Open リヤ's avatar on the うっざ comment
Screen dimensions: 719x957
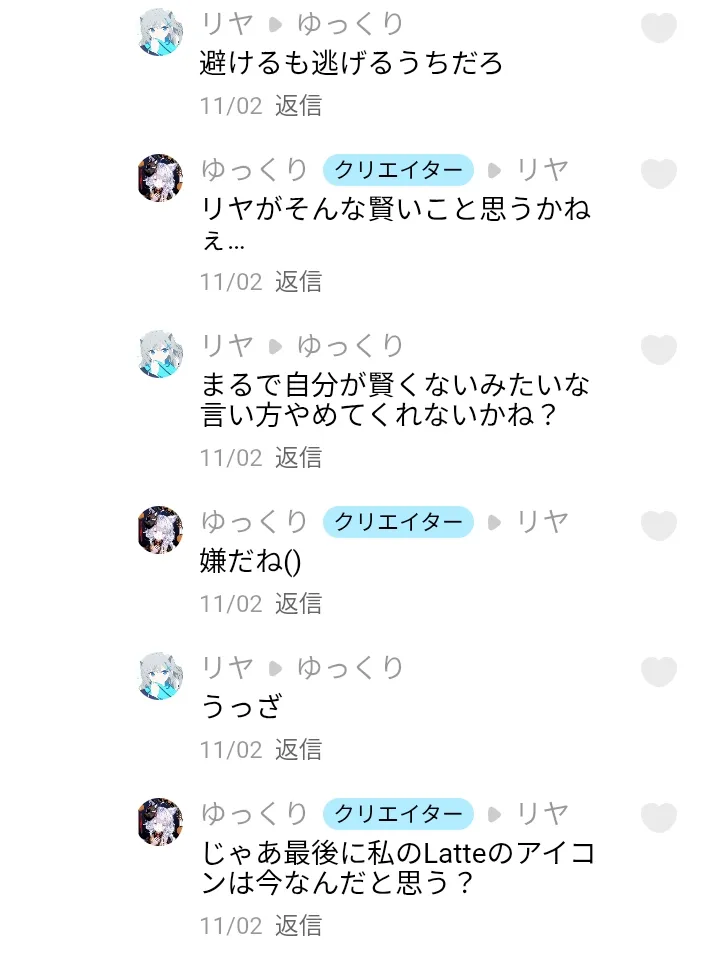click(160, 676)
